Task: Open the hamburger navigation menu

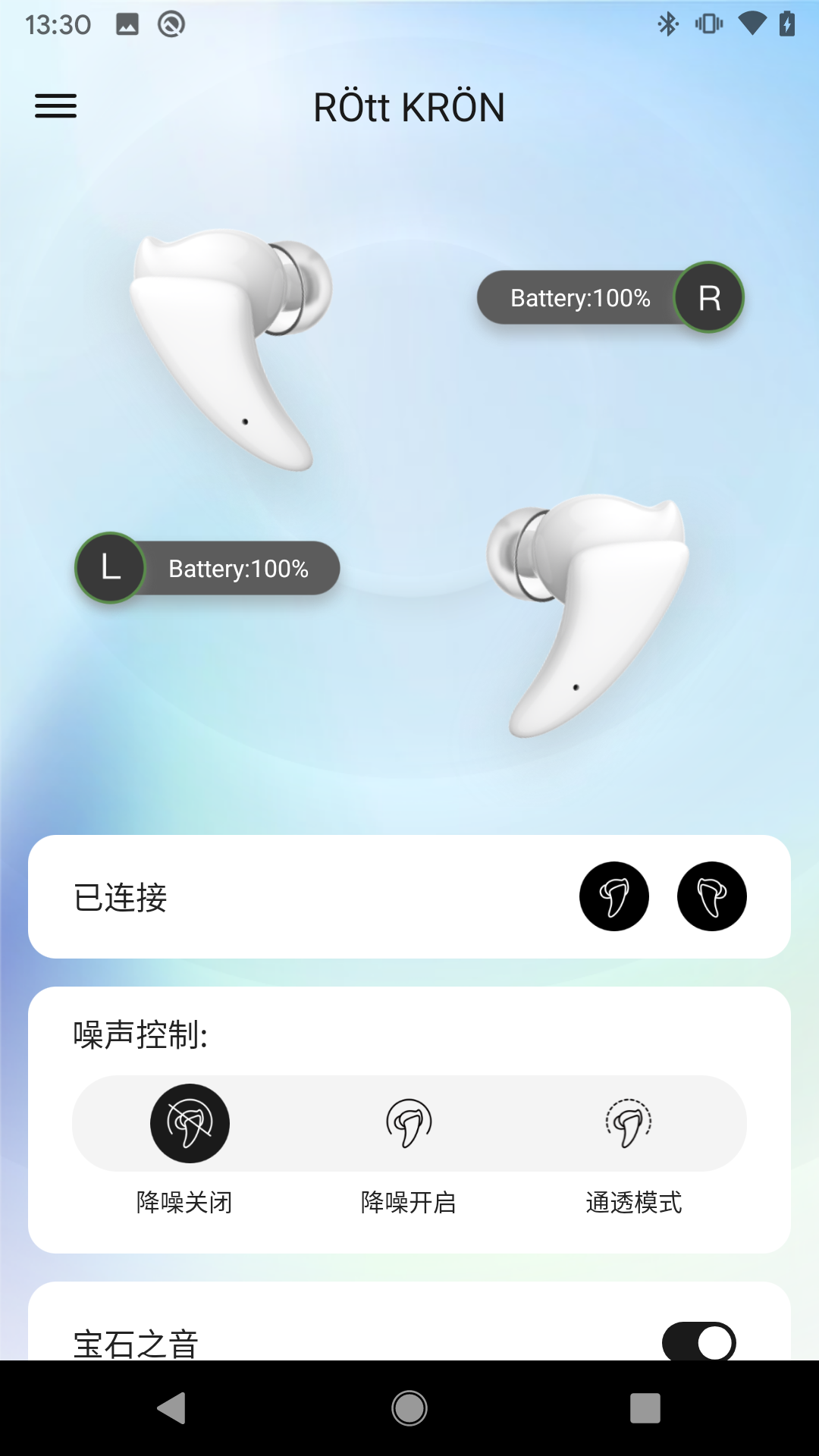Action: pos(55,106)
